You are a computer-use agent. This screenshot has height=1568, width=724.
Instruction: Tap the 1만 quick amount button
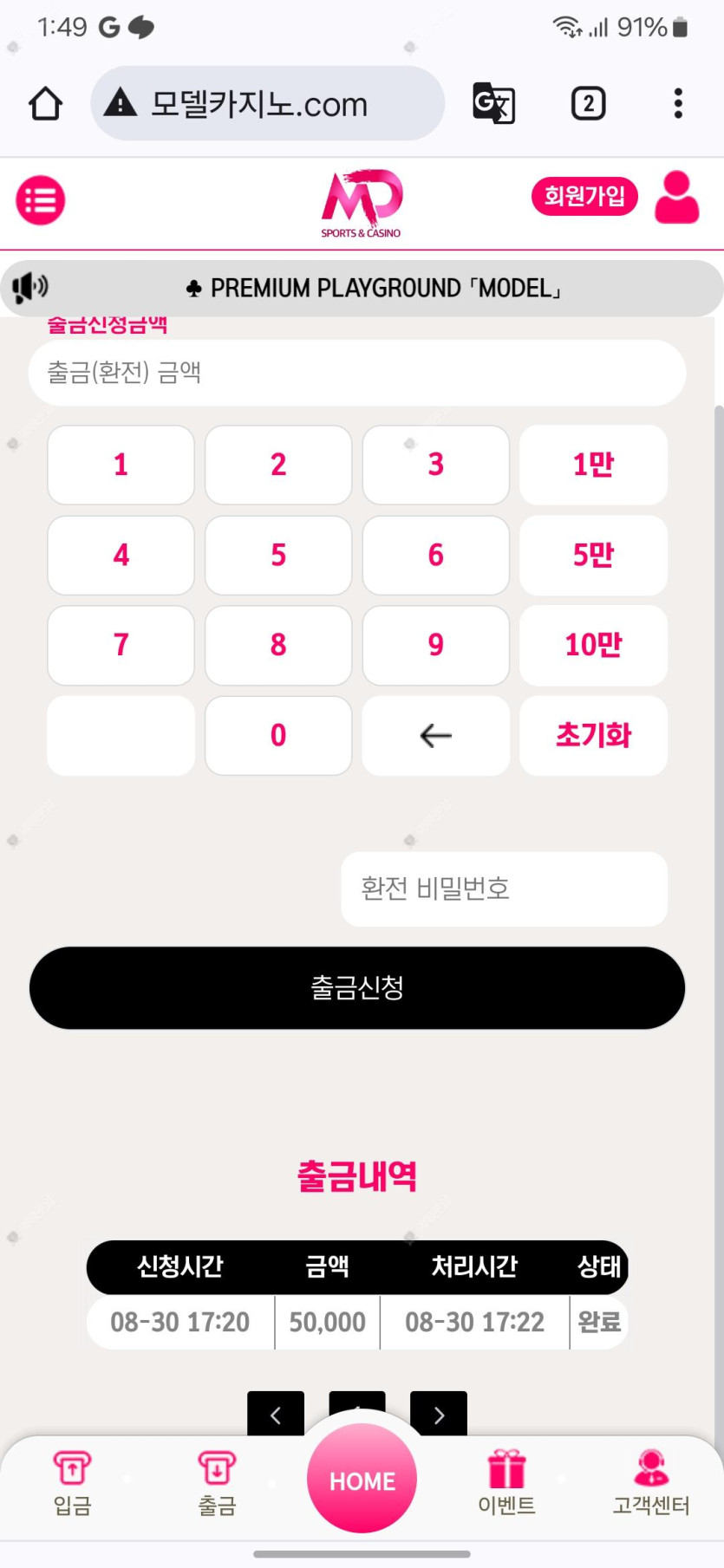click(593, 465)
